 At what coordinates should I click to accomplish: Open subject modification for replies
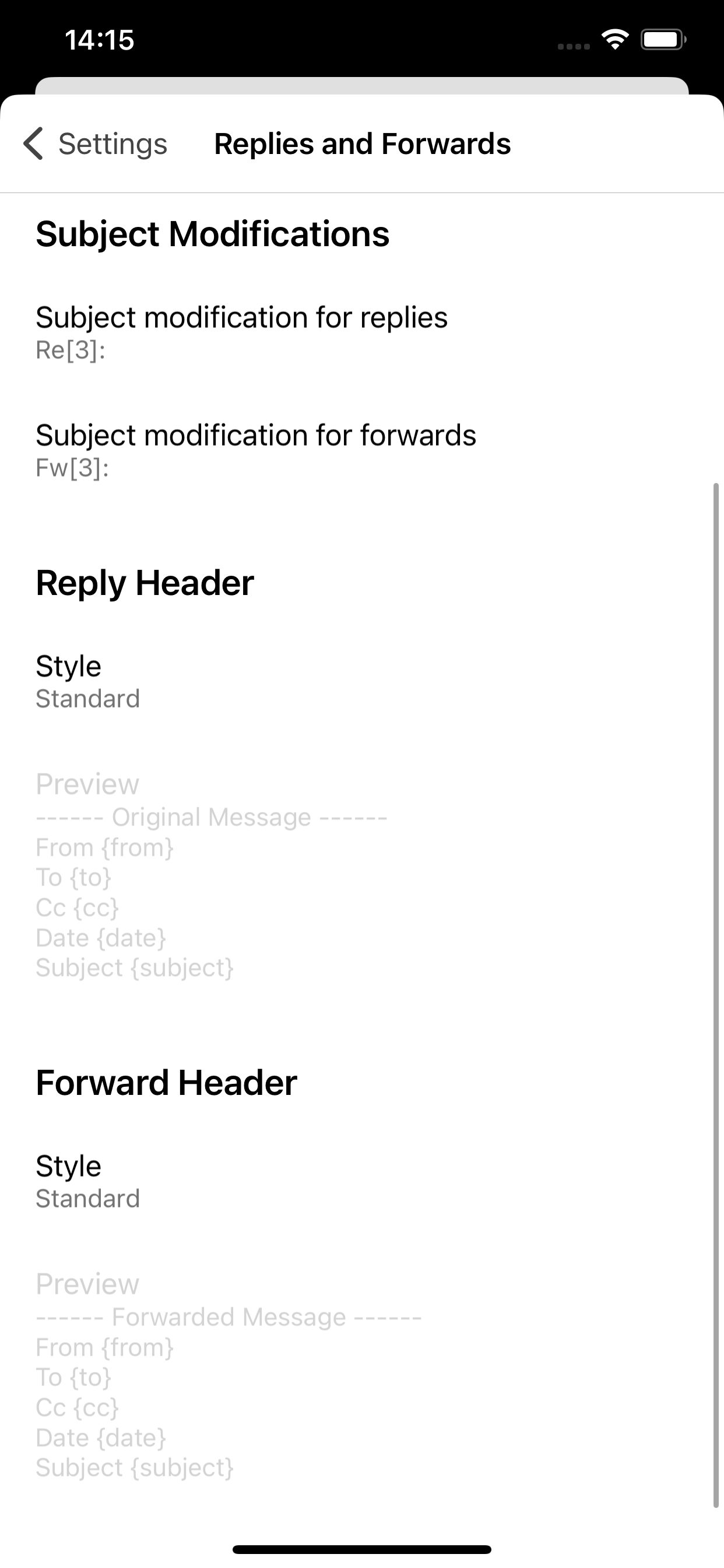click(362, 332)
